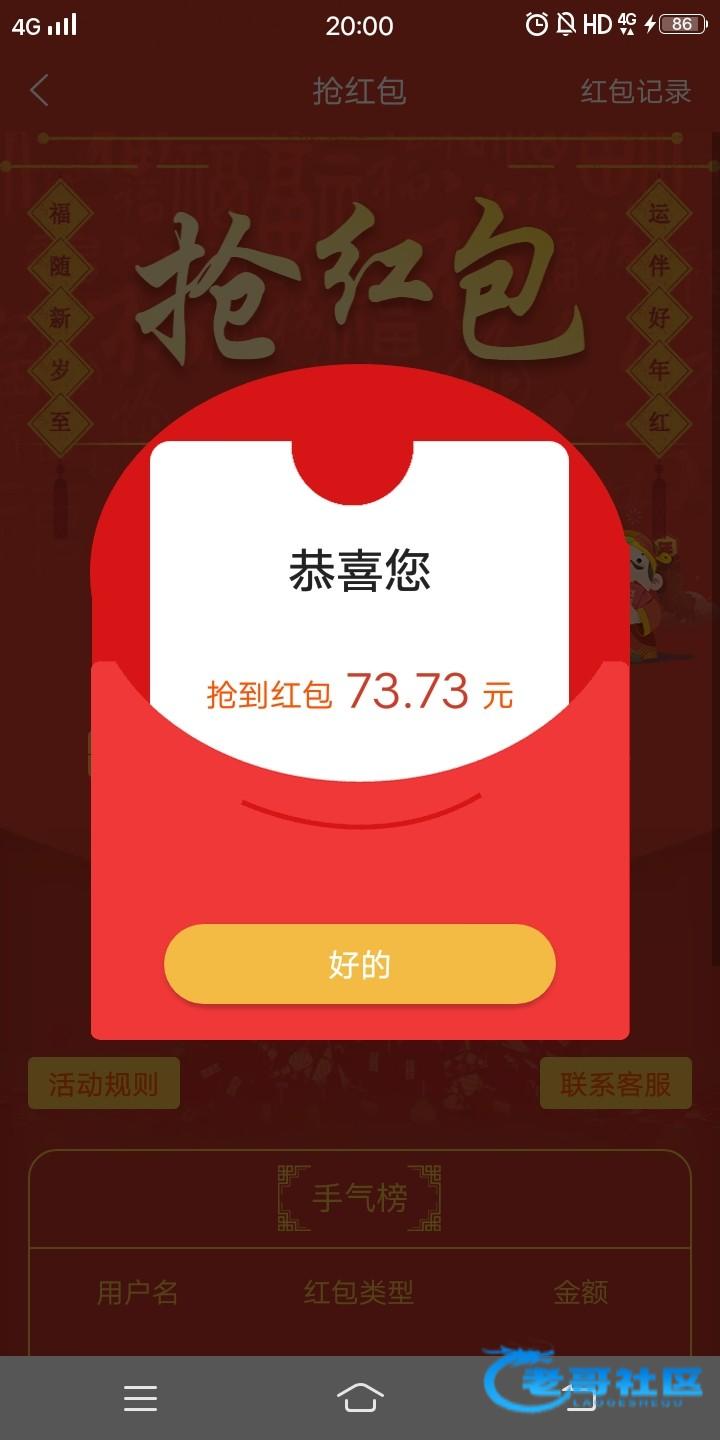Confirm the red packet with 好的 button
The width and height of the screenshot is (720, 1440).
359,964
